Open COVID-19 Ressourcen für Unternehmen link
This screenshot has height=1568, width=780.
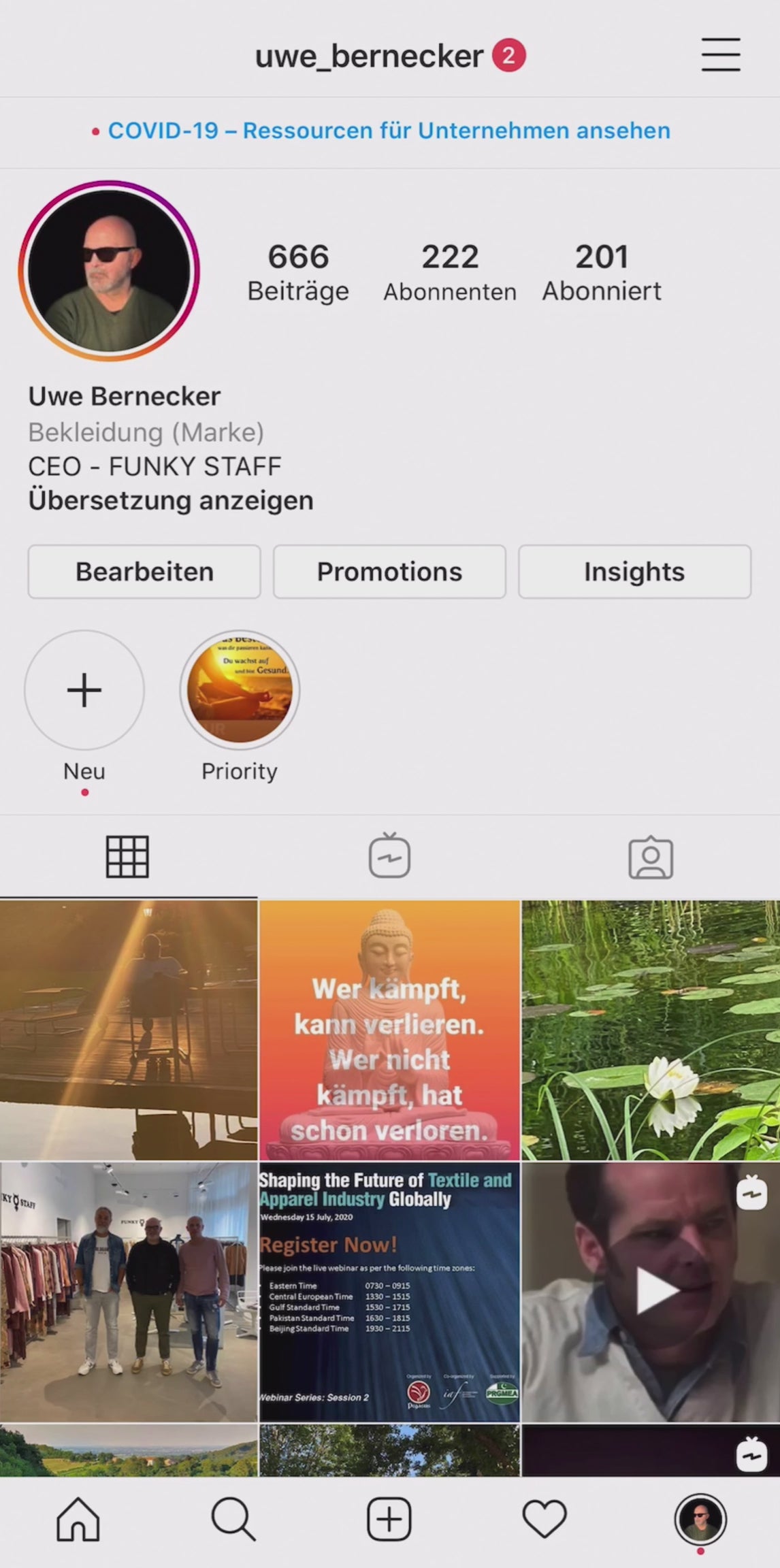[389, 131]
